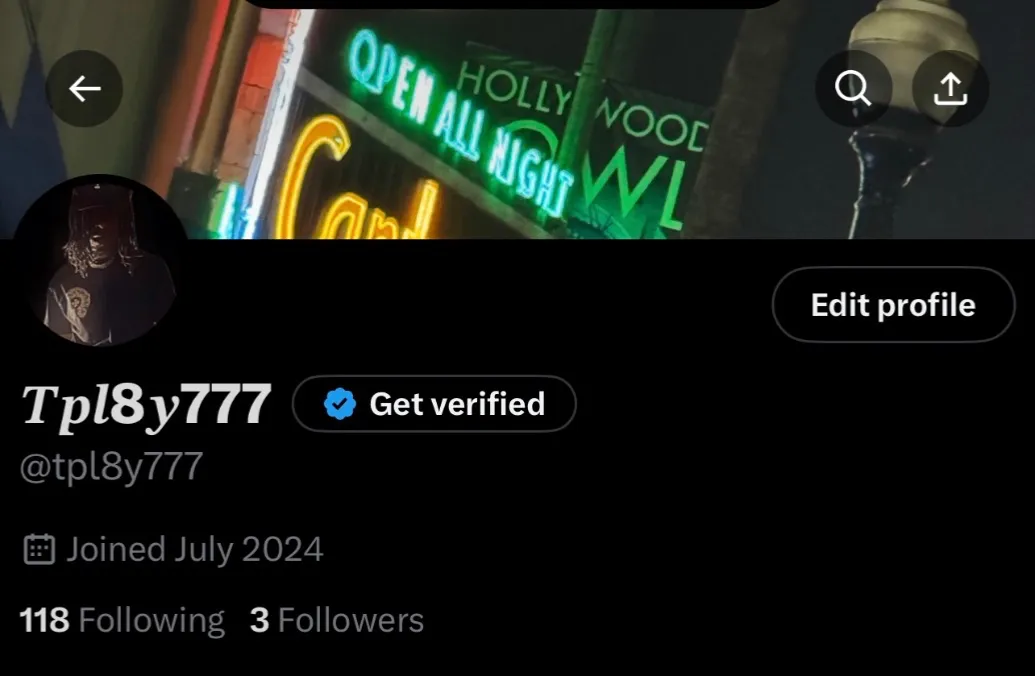The height and width of the screenshot is (676, 1035).
Task: View the 118 Following list
Action: [x=122, y=620]
